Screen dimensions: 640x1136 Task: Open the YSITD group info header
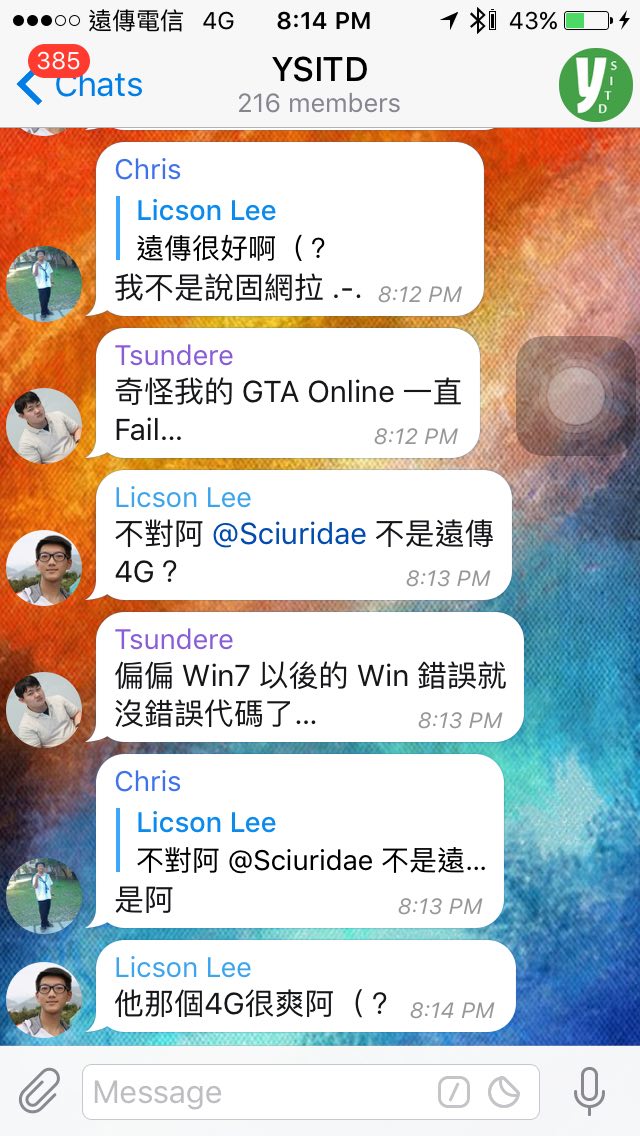(x=319, y=85)
